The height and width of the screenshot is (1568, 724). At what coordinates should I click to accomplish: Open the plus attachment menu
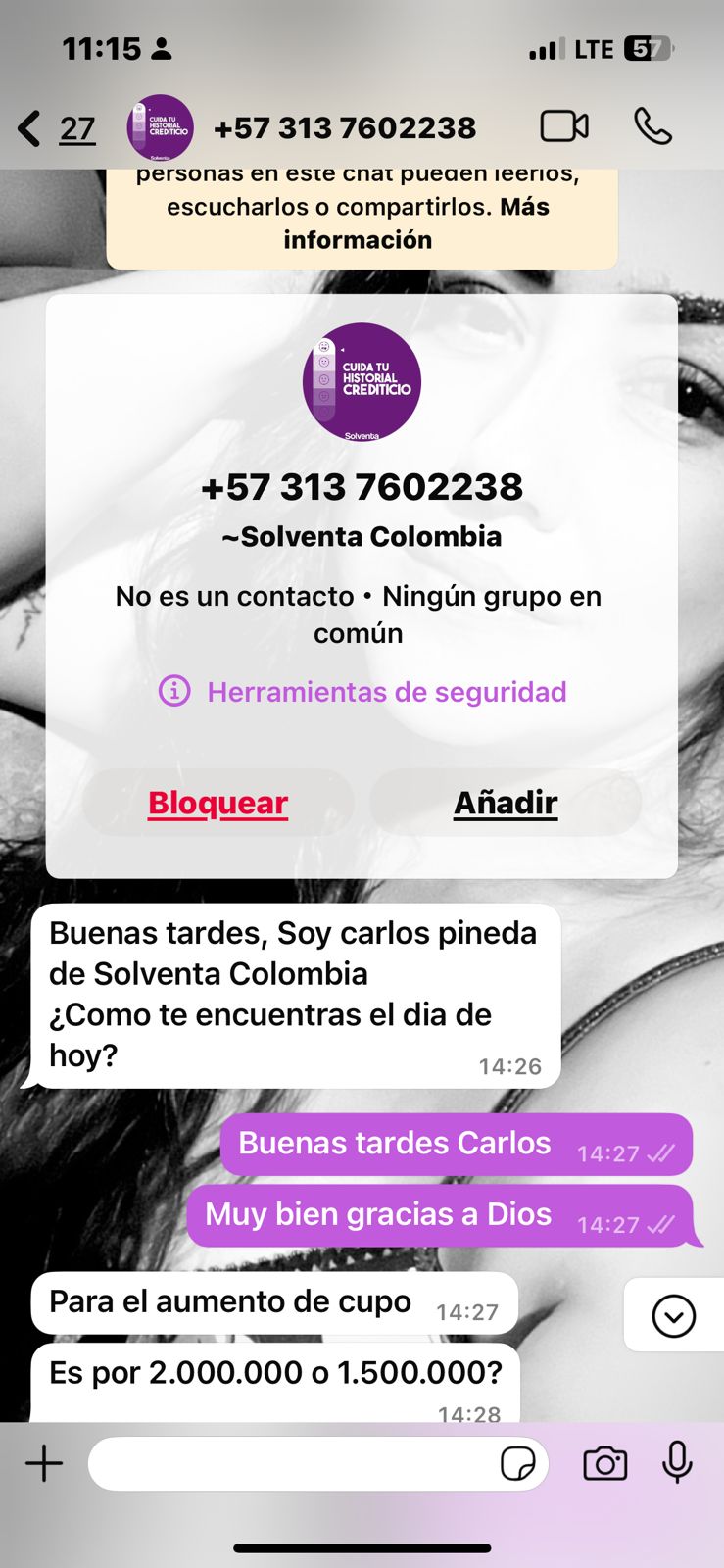[44, 1464]
